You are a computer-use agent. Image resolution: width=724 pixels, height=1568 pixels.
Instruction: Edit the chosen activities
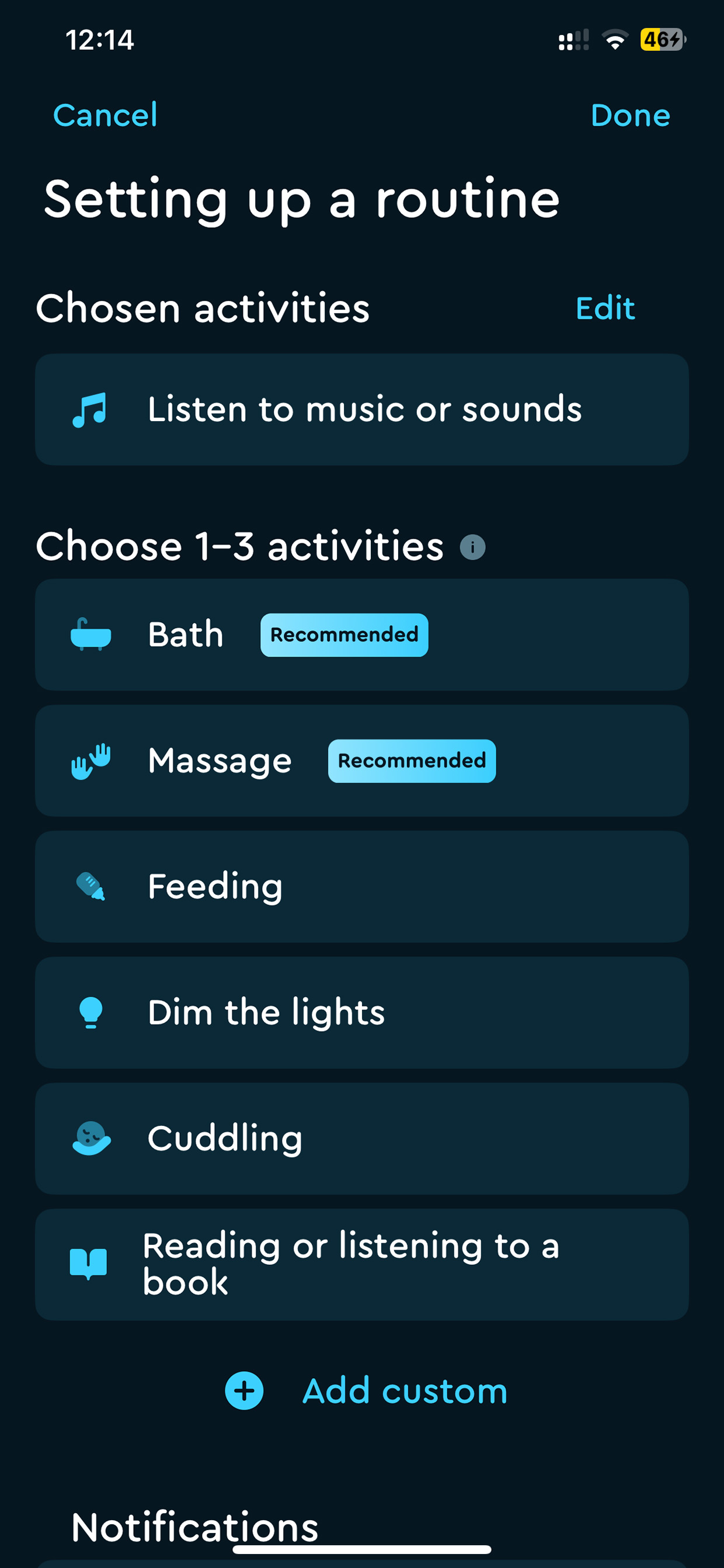pyautogui.click(x=605, y=308)
